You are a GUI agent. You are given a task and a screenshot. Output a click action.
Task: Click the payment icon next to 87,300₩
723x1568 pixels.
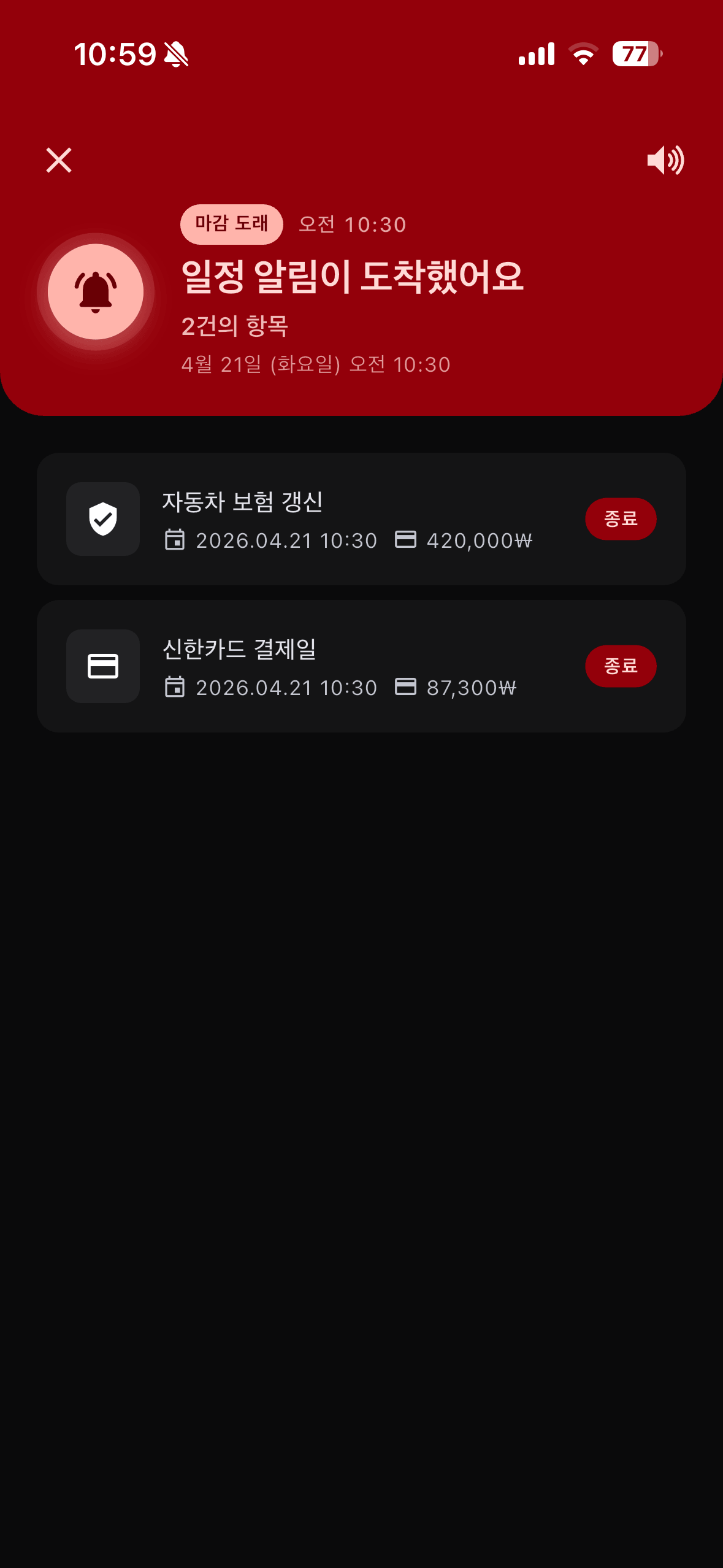(405, 687)
